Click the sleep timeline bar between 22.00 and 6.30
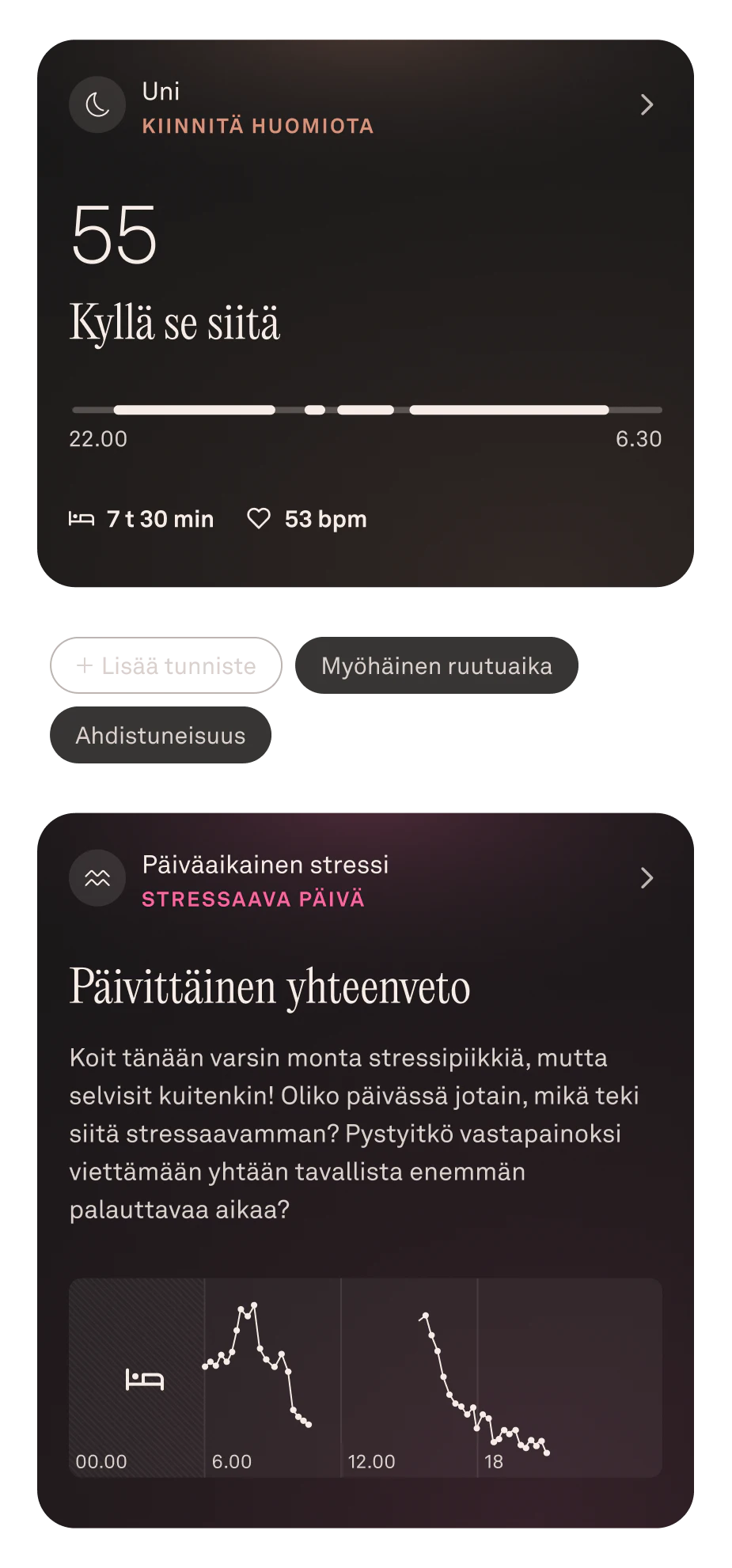 pyautogui.click(x=366, y=410)
